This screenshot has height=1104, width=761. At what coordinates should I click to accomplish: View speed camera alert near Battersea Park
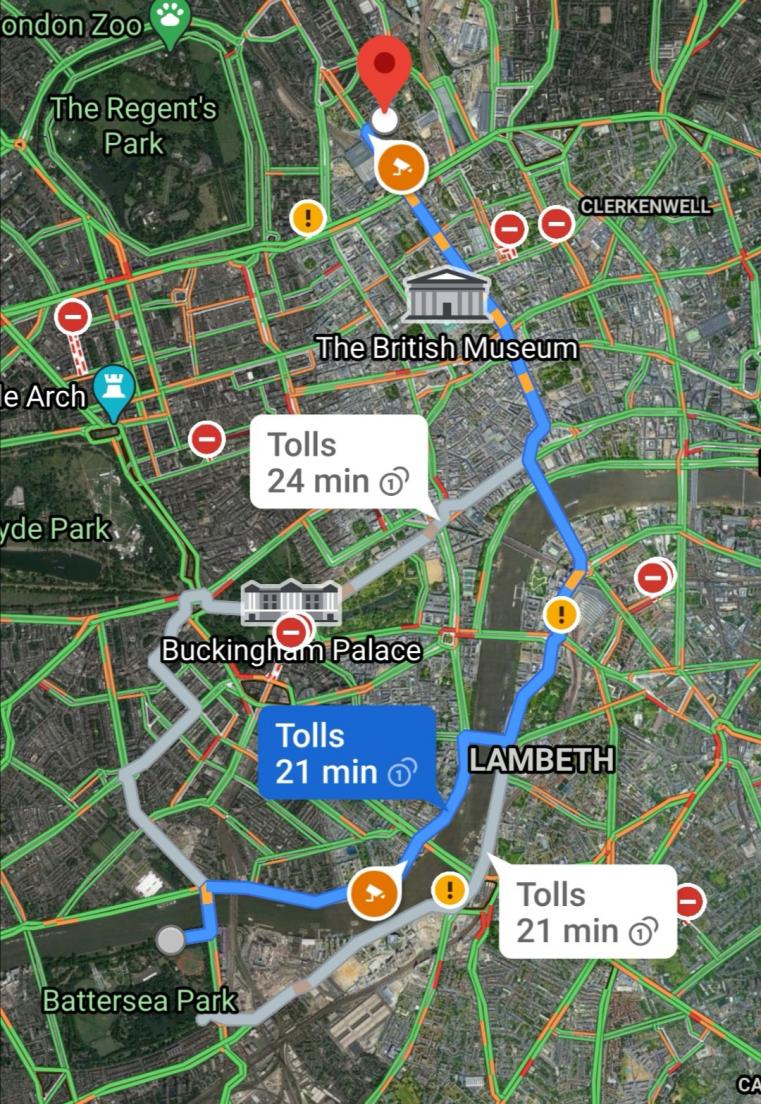373,888
